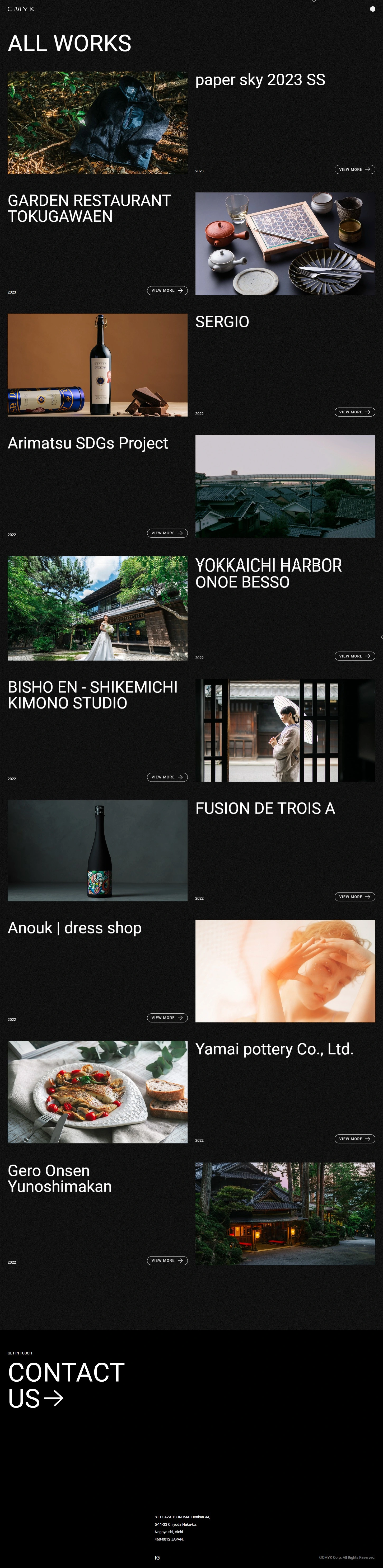This screenshot has height=1568, width=383.
Task: Open the Tokugawaen tableware photo
Action: (x=285, y=244)
